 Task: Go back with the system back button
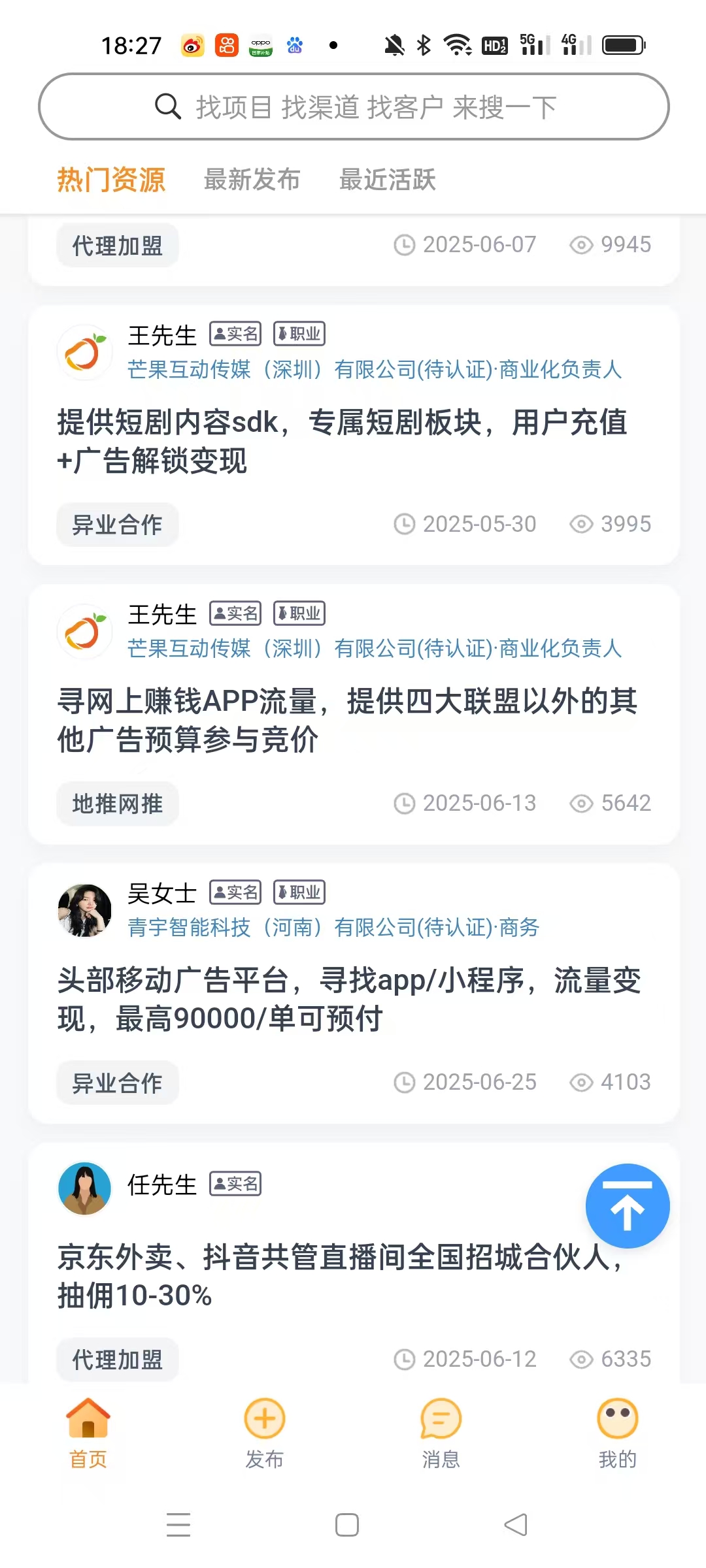[516, 1525]
